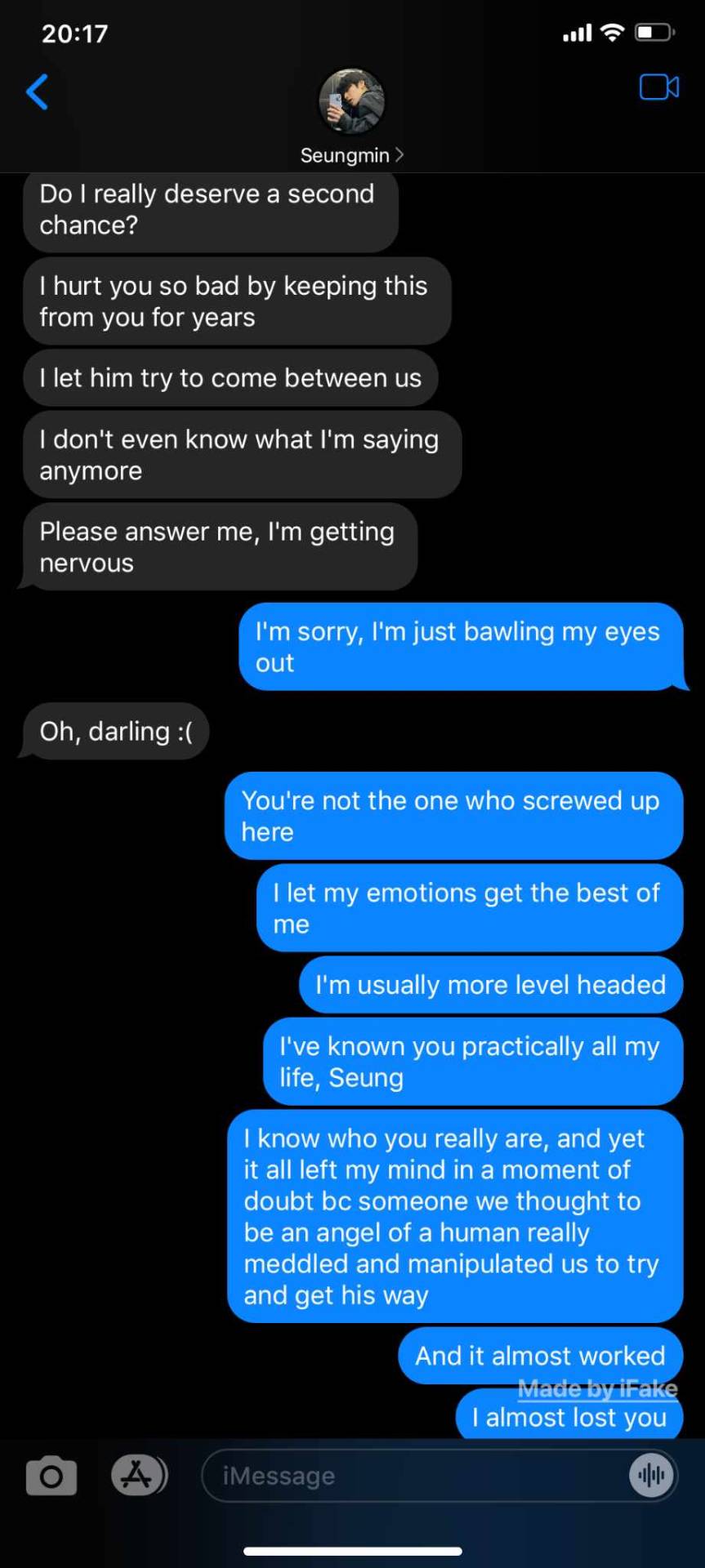705x1568 pixels.
Task: Go back to the conversations list
Action: coord(37,91)
